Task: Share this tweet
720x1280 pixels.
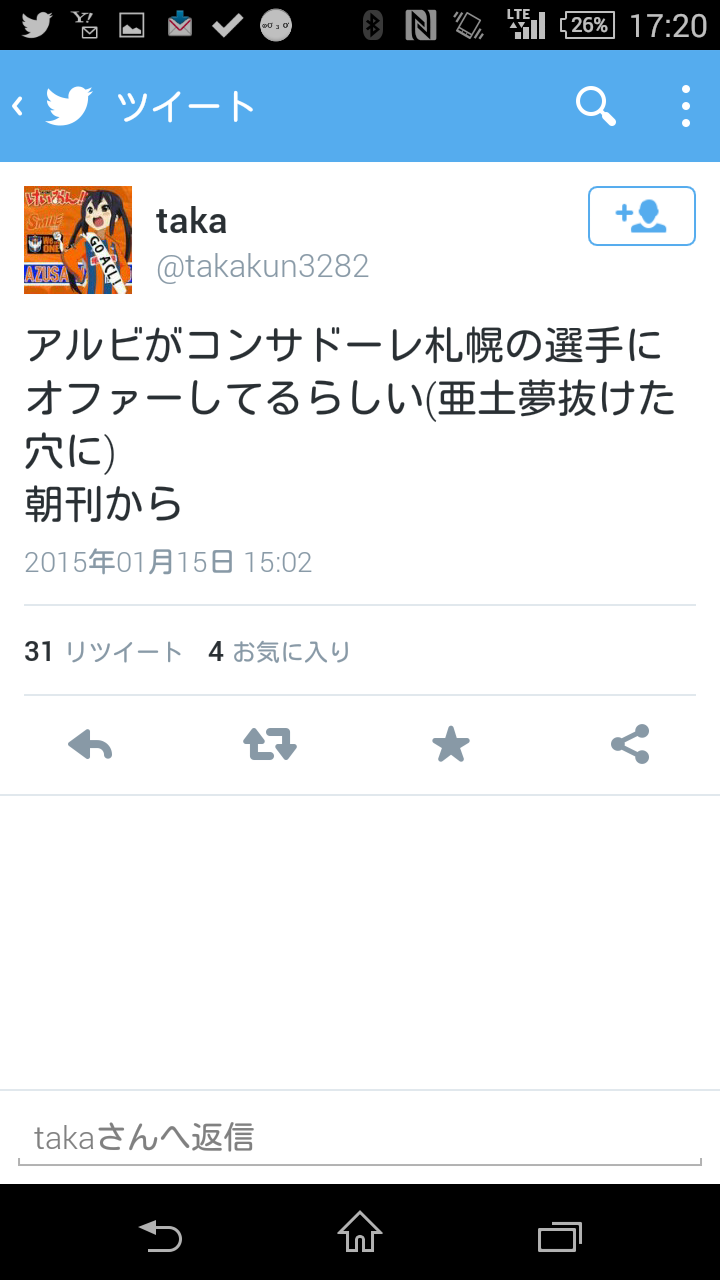Action: point(630,745)
